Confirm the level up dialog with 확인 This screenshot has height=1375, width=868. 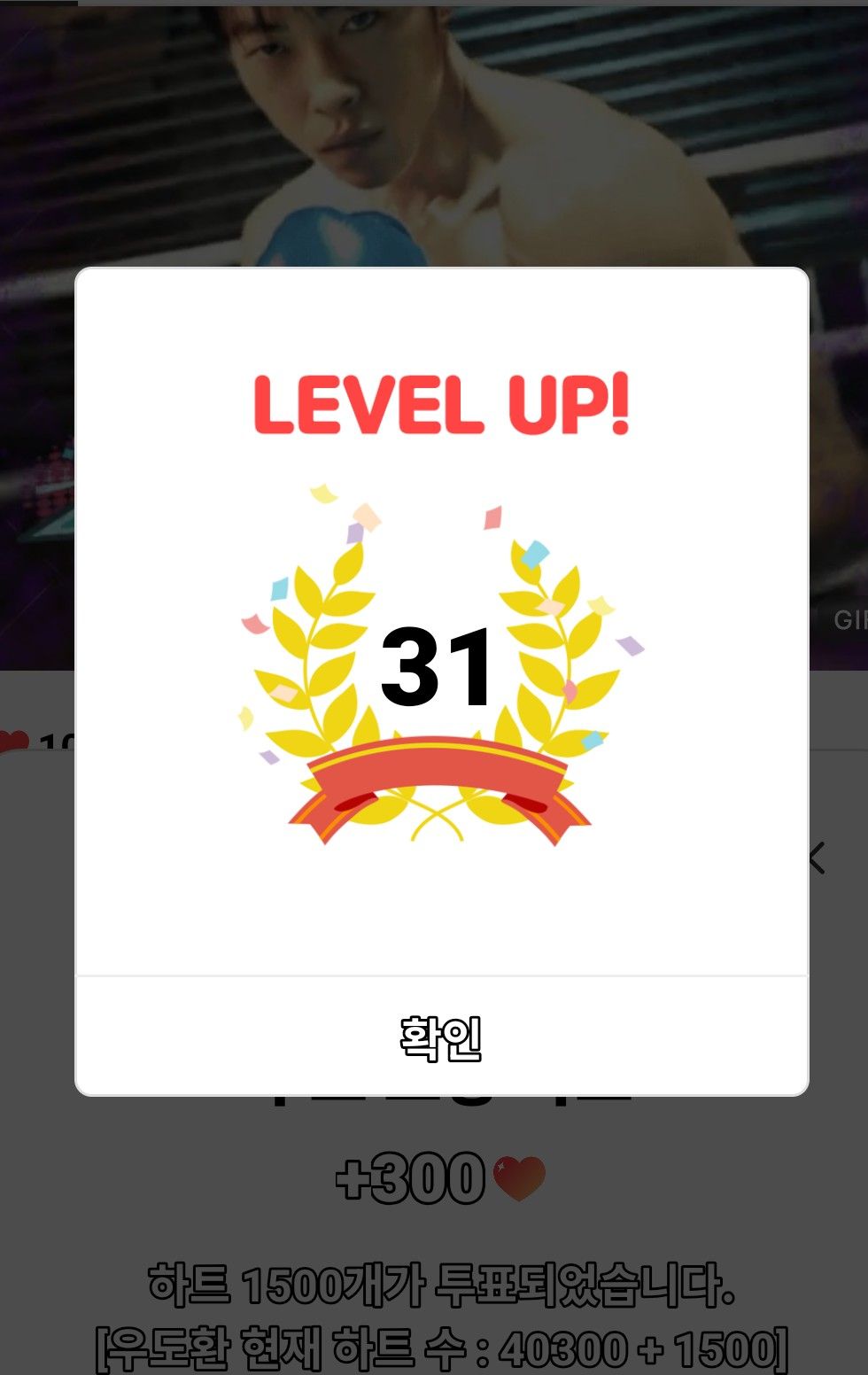click(x=441, y=1037)
